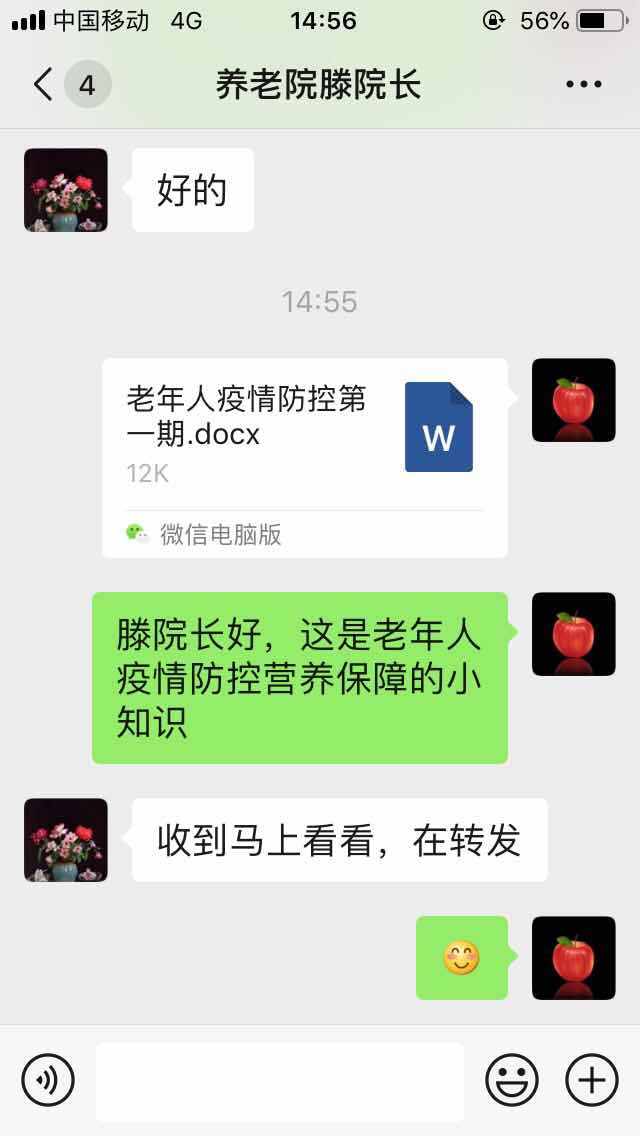Screen dimensions: 640x1136
Task: Switch to voice message input
Action: point(48,1080)
